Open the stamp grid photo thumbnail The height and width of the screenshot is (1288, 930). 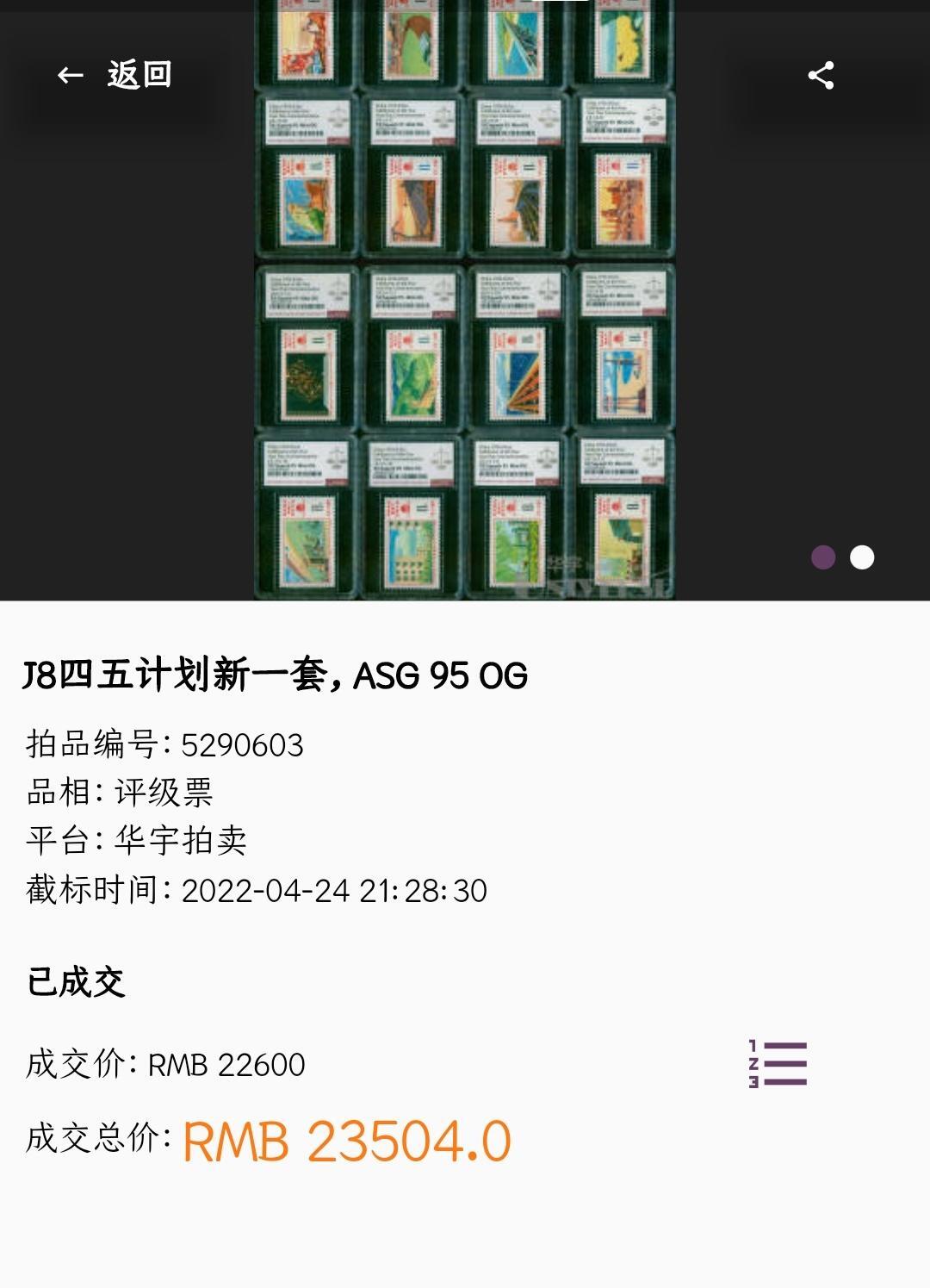465,302
